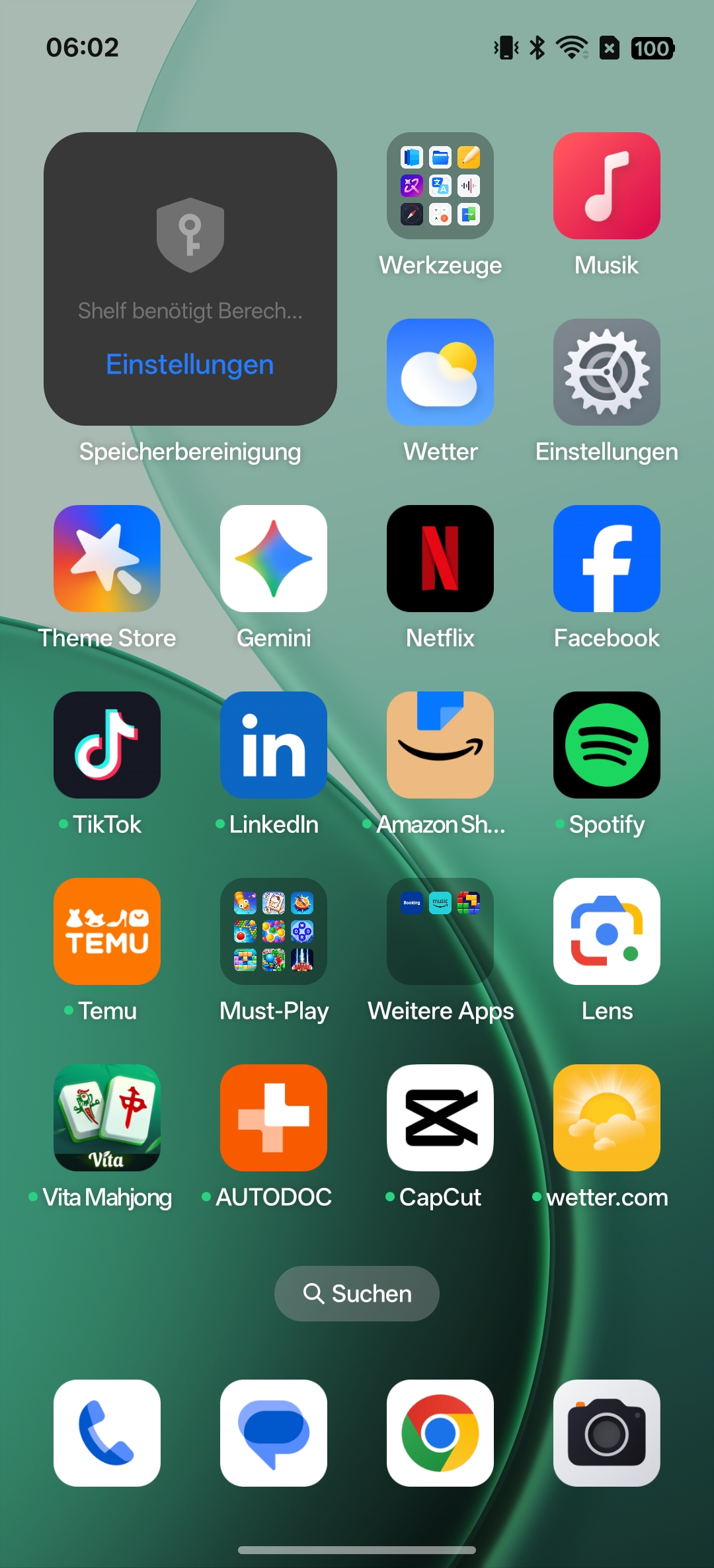Open the Gemini app
The width and height of the screenshot is (714, 1568).
(274, 559)
